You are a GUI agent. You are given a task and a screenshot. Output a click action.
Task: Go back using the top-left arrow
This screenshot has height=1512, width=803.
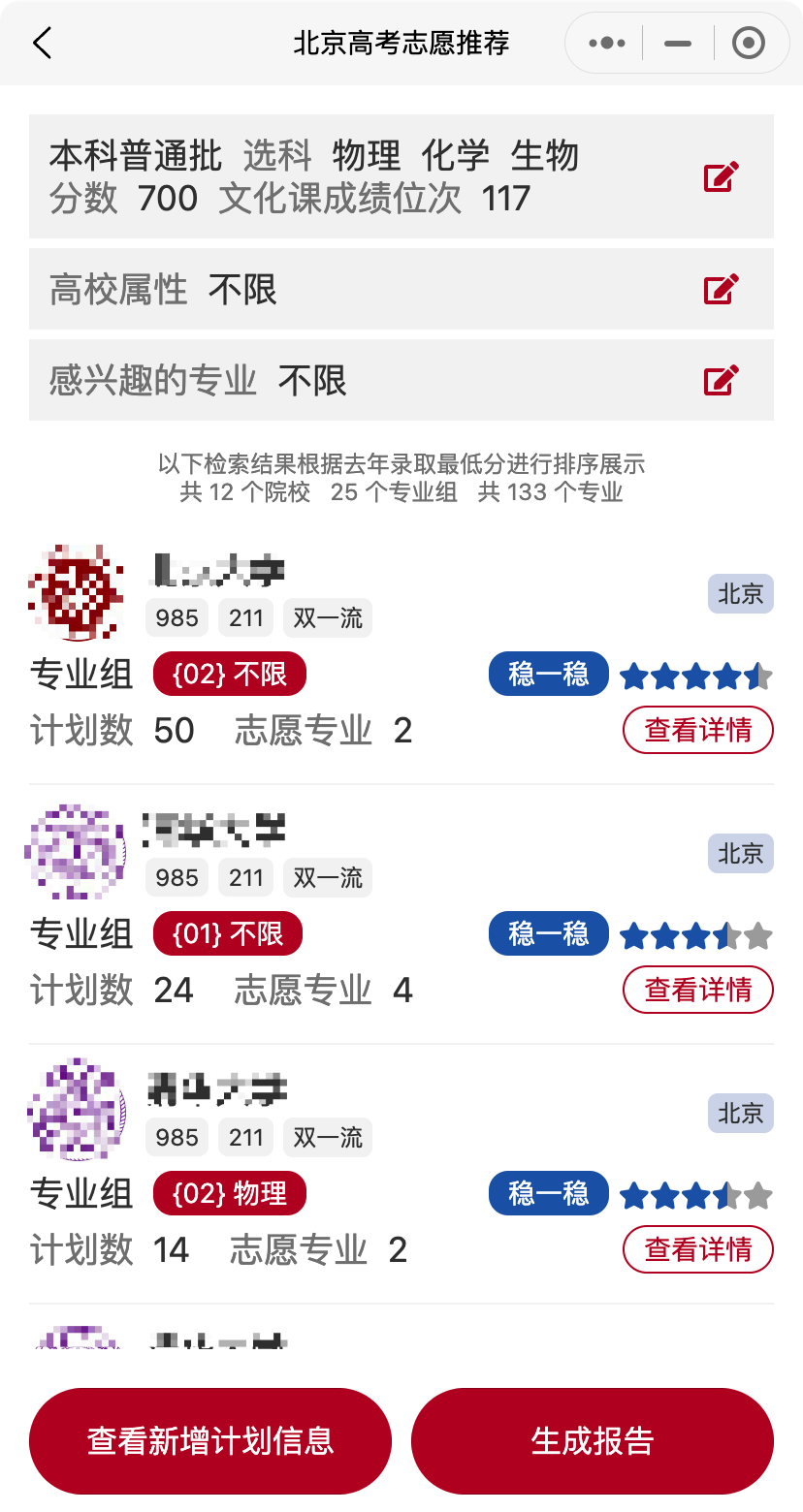click(x=42, y=43)
